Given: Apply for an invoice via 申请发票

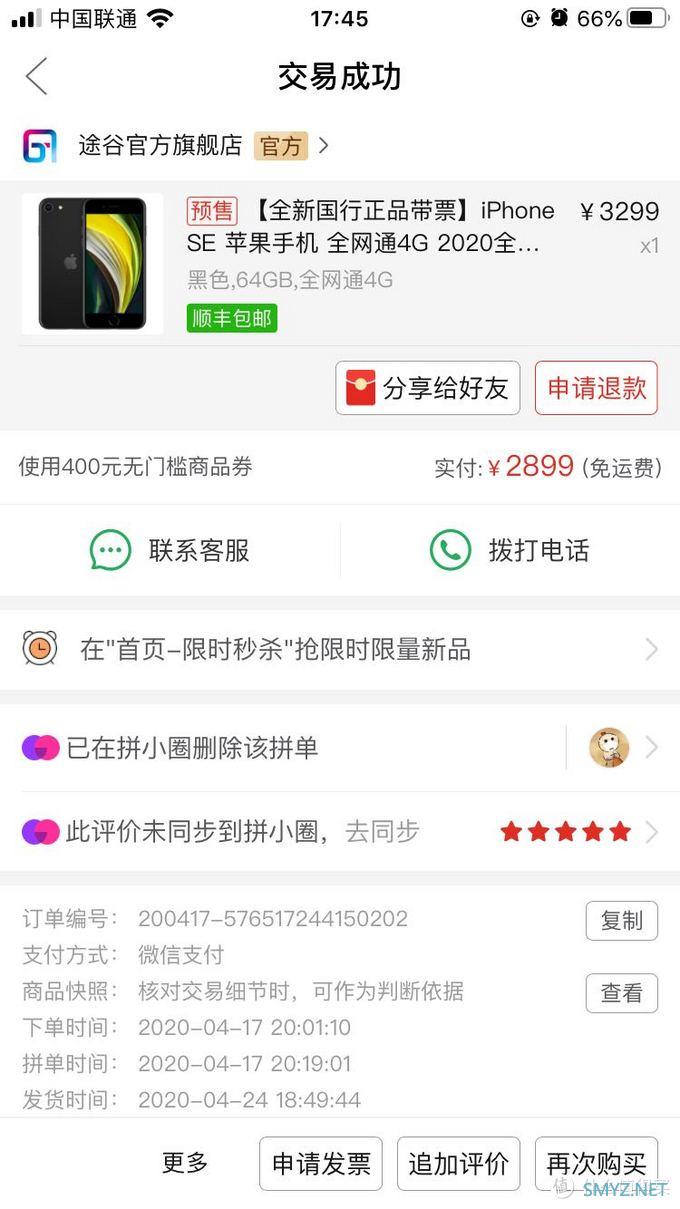Looking at the screenshot, I should pyautogui.click(x=321, y=1164).
